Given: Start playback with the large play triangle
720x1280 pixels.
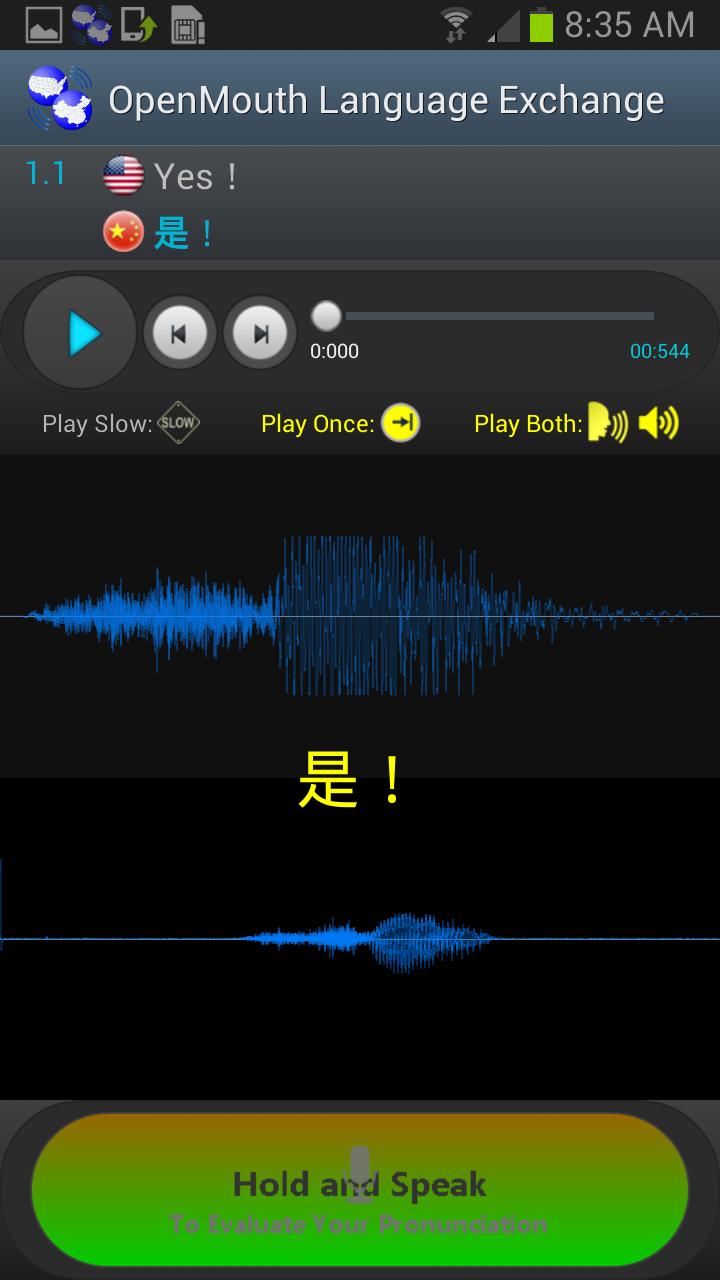Looking at the screenshot, I should (x=85, y=332).
